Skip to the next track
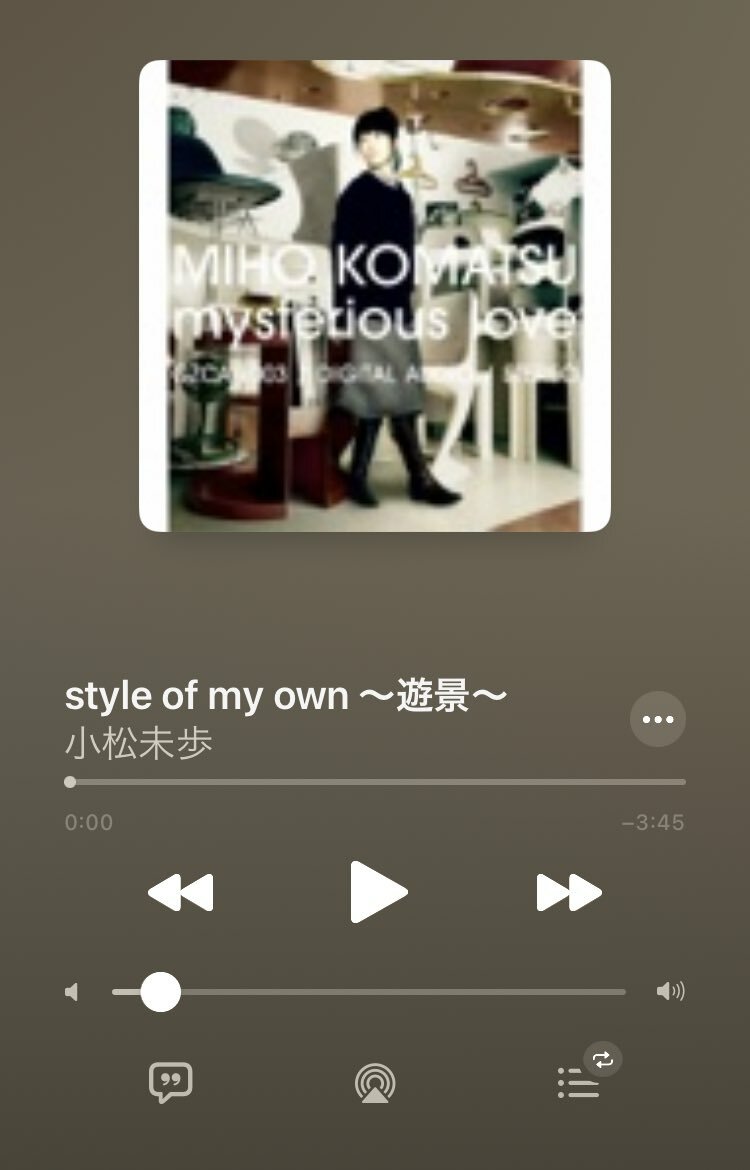 coord(568,892)
